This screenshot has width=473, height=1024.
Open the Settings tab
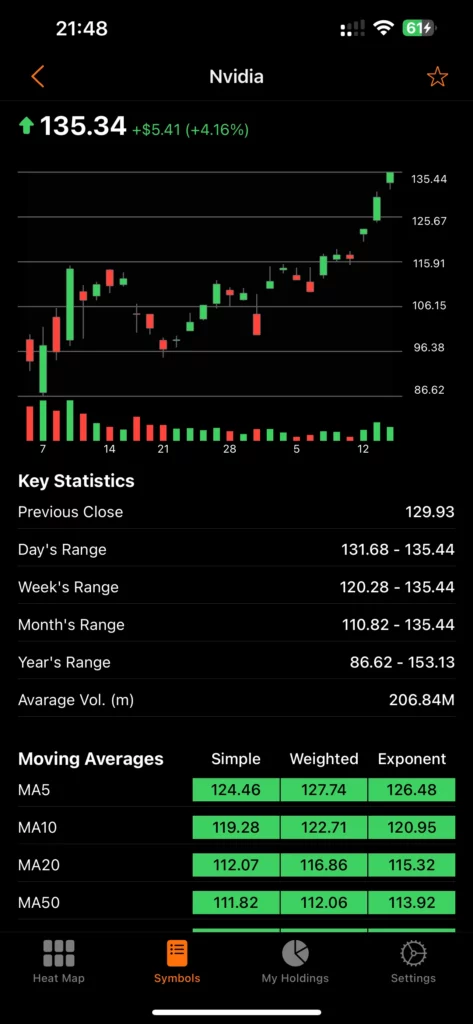click(413, 961)
